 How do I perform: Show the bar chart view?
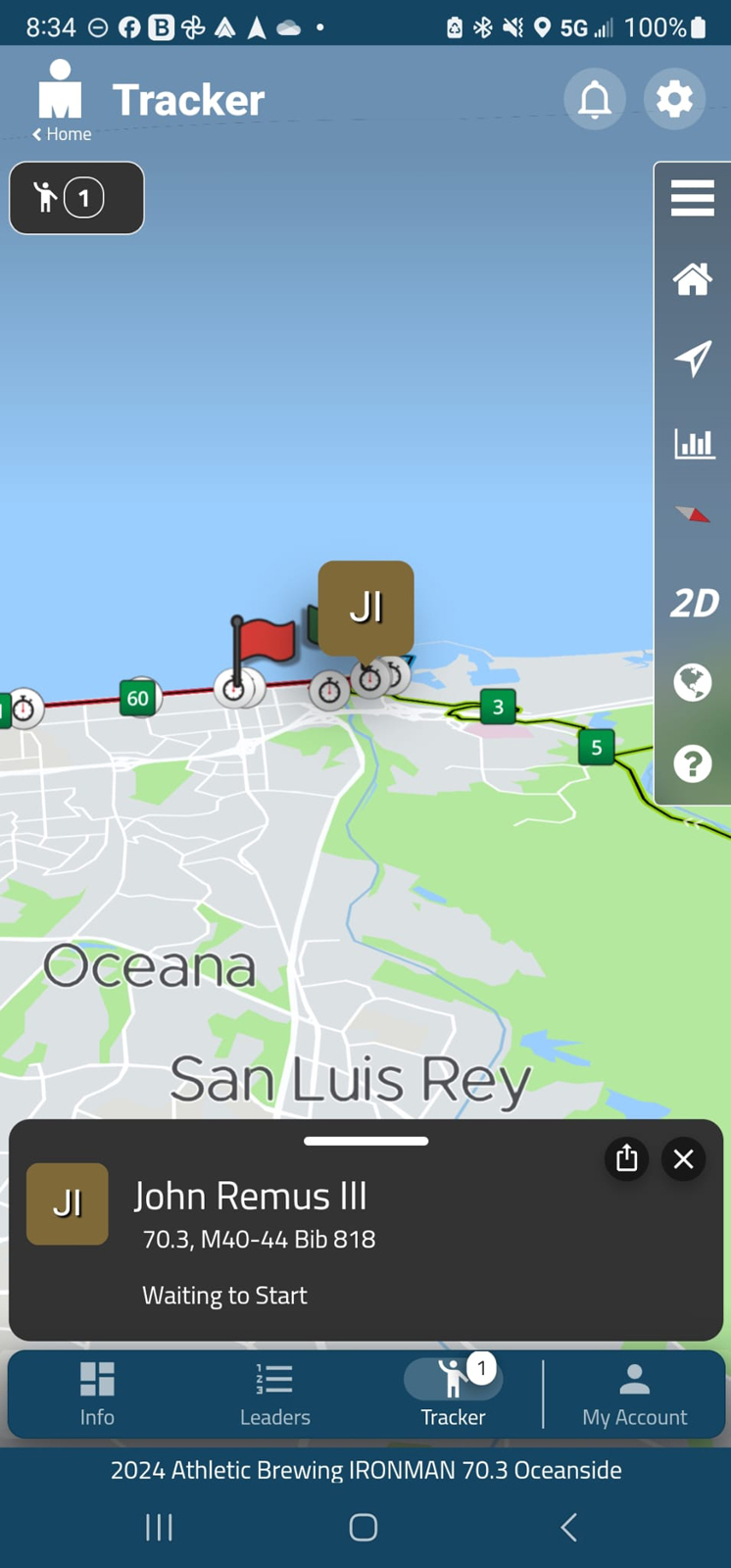pyautogui.click(x=693, y=443)
